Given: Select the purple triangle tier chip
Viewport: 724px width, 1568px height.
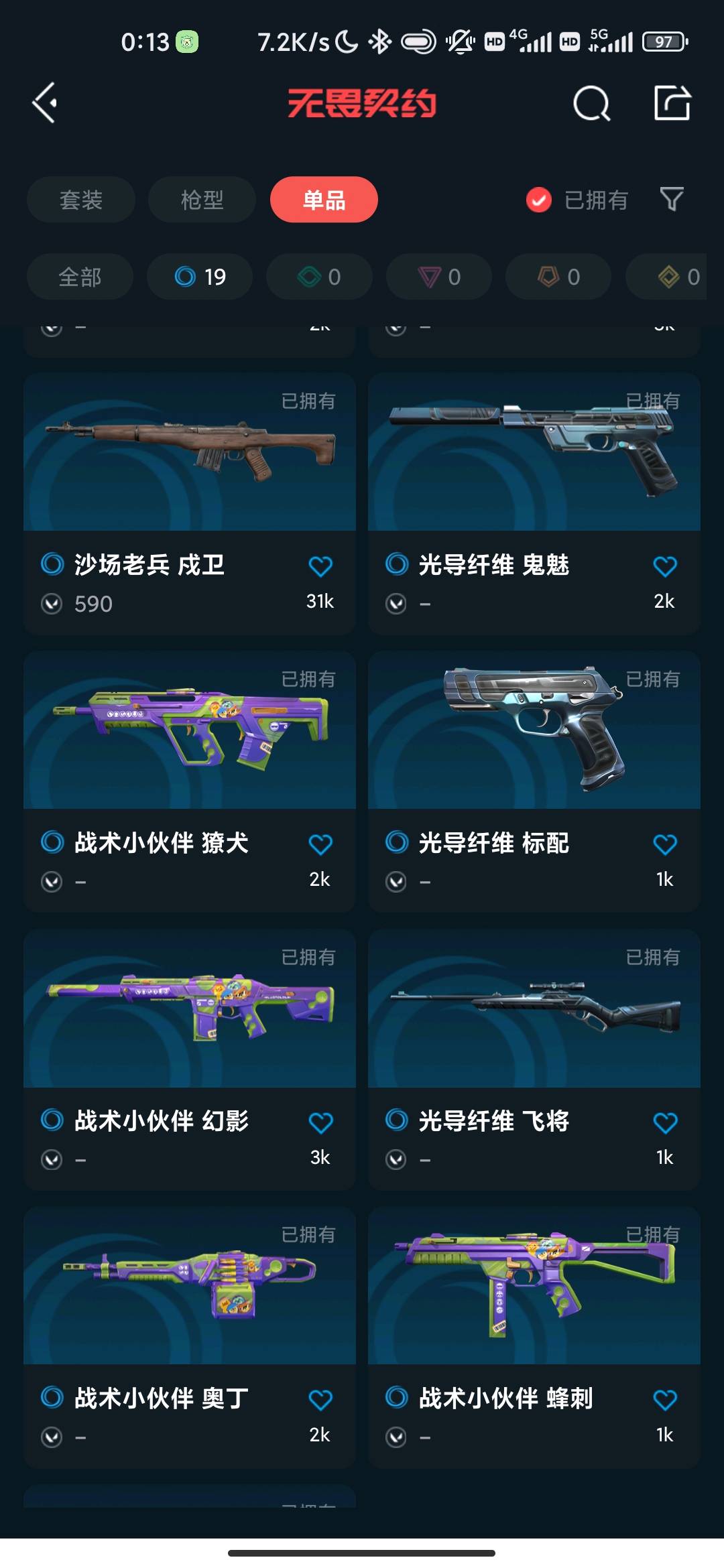Looking at the screenshot, I should point(439,277).
